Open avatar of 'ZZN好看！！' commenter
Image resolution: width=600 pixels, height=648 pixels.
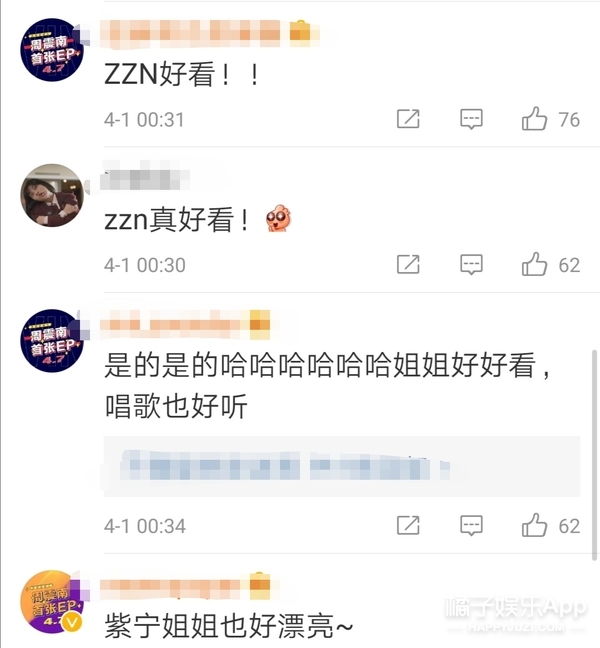52,50
